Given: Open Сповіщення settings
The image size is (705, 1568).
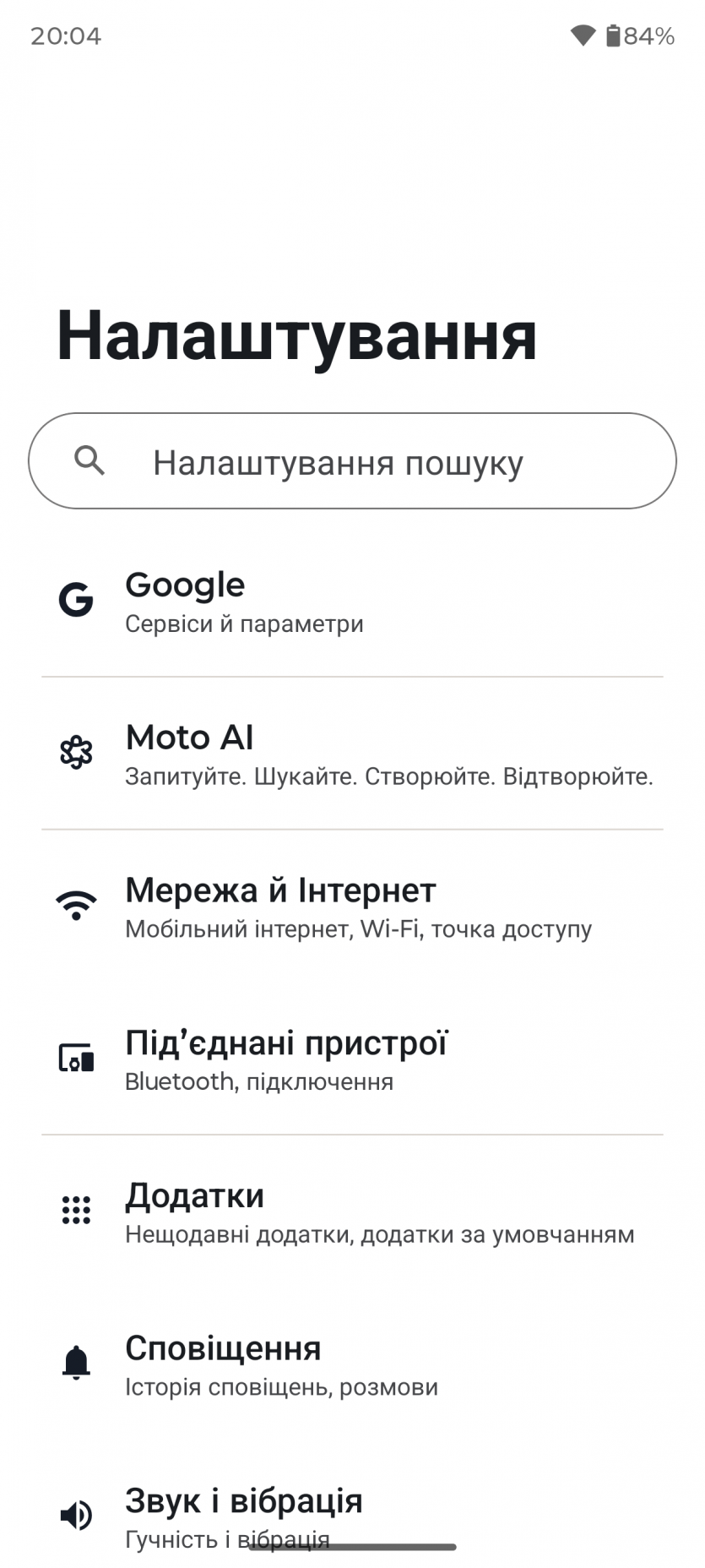Looking at the screenshot, I should point(352,1364).
